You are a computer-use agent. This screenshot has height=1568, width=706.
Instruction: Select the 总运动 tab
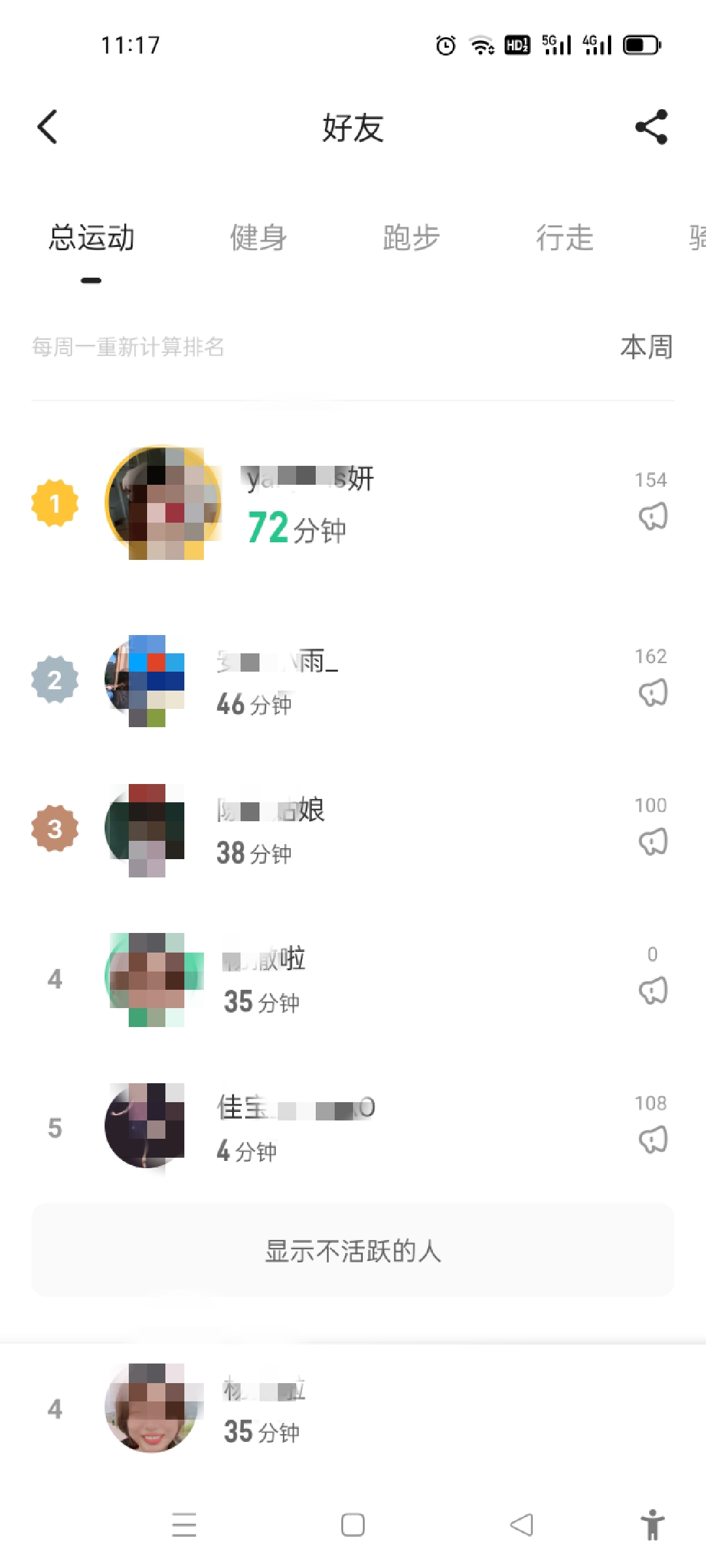92,237
